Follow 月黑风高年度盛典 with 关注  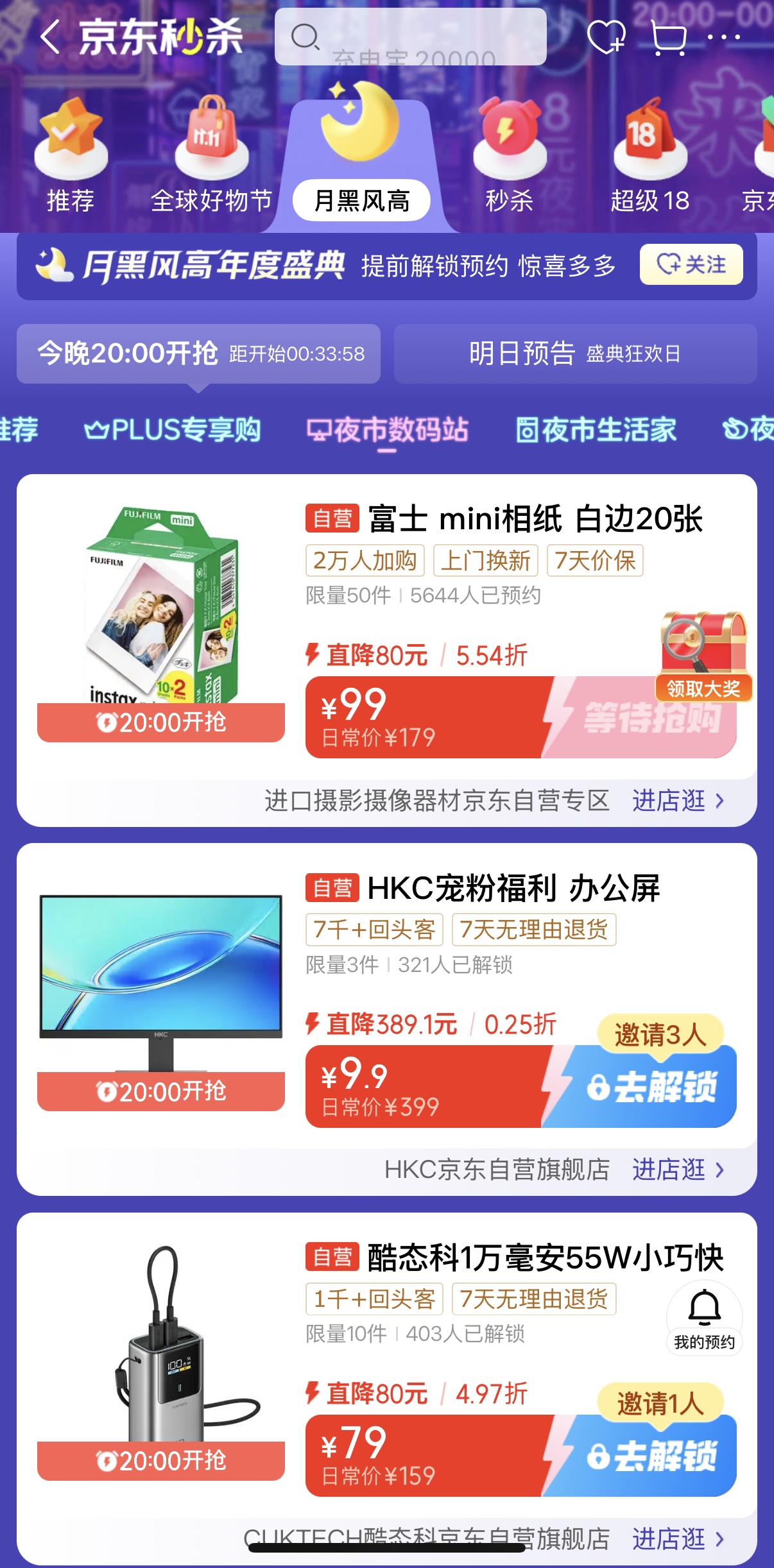(x=691, y=264)
